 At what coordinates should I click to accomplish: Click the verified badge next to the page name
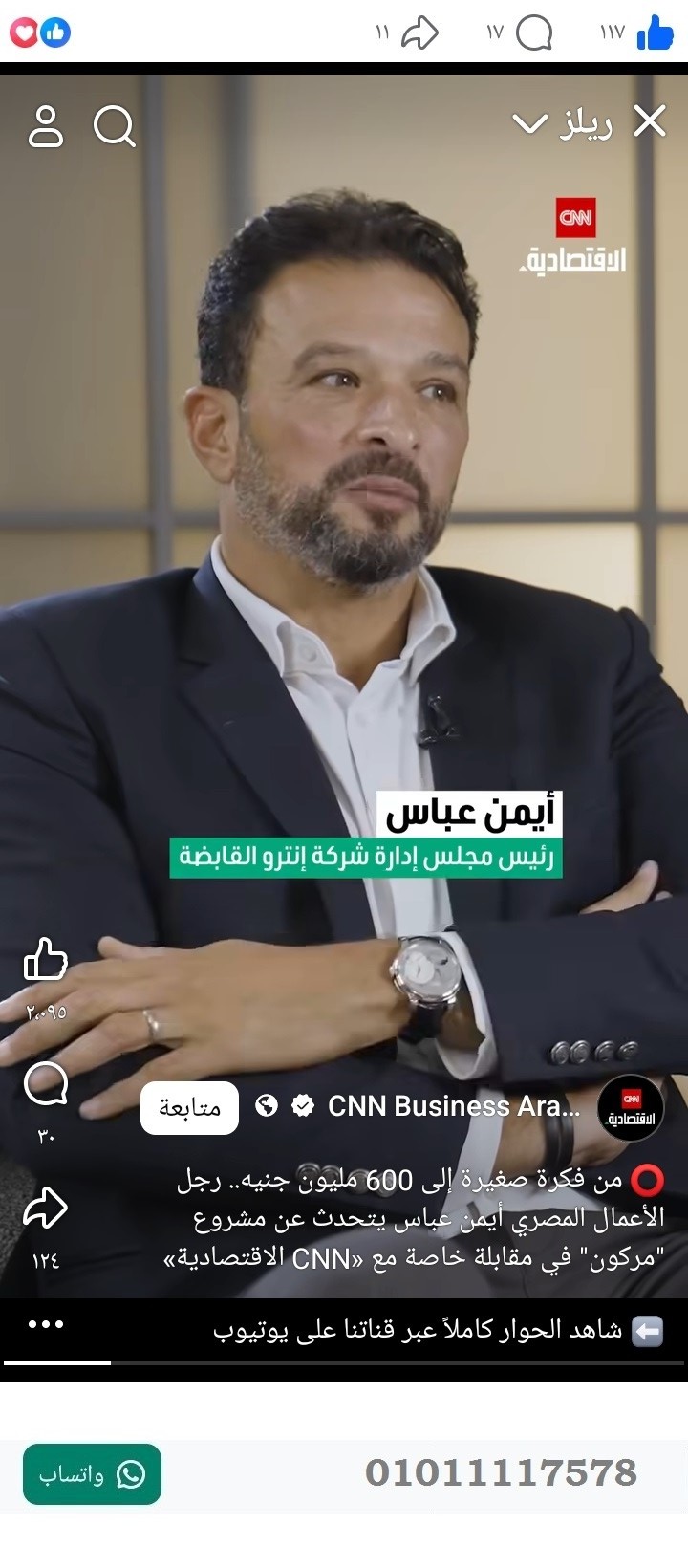tap(302, 1107)
